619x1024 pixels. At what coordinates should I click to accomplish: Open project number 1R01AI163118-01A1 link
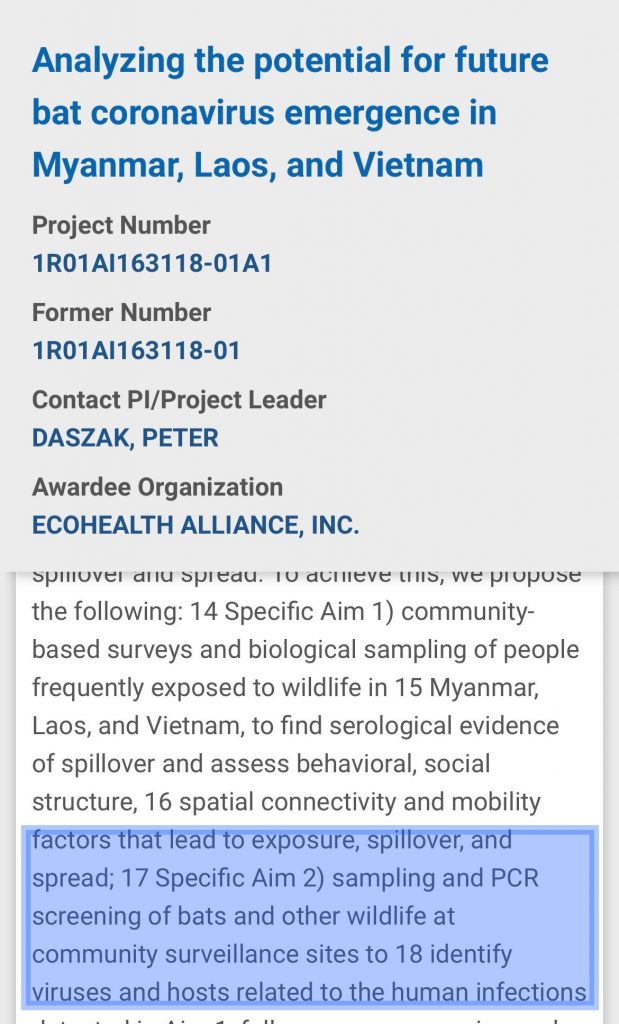152,264
